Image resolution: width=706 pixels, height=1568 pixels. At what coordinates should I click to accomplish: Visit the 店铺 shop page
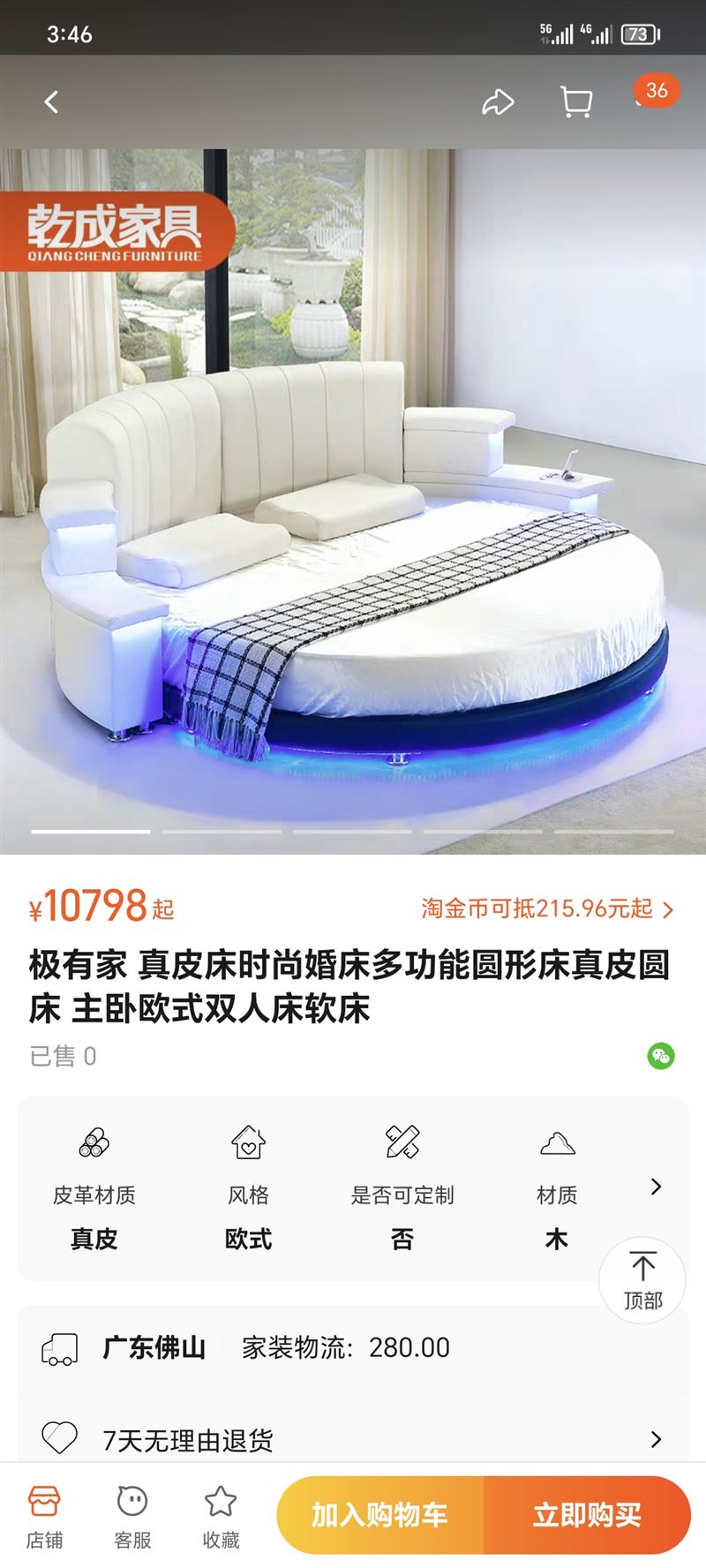click(44, 1517)
